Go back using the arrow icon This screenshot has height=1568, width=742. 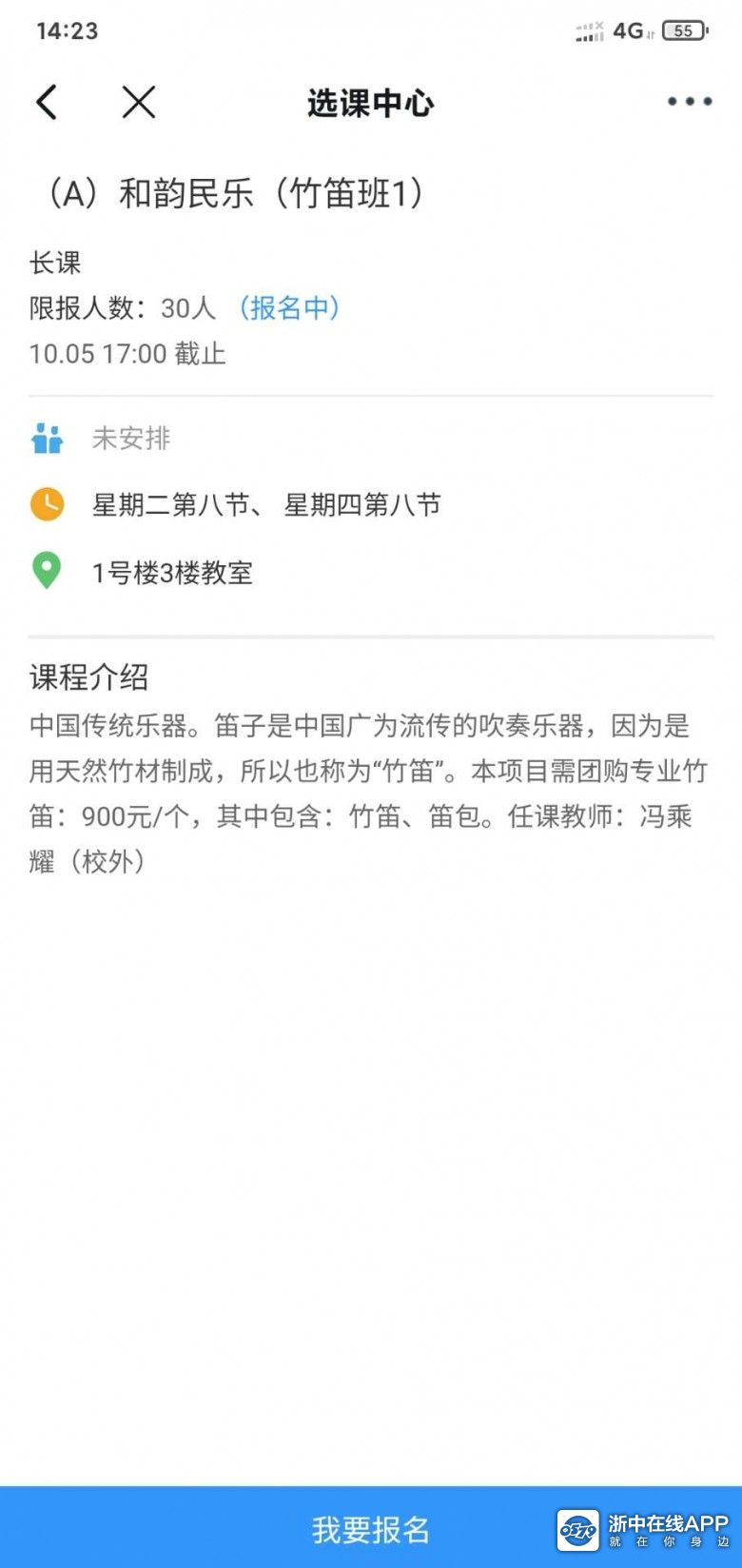(47, 102)
